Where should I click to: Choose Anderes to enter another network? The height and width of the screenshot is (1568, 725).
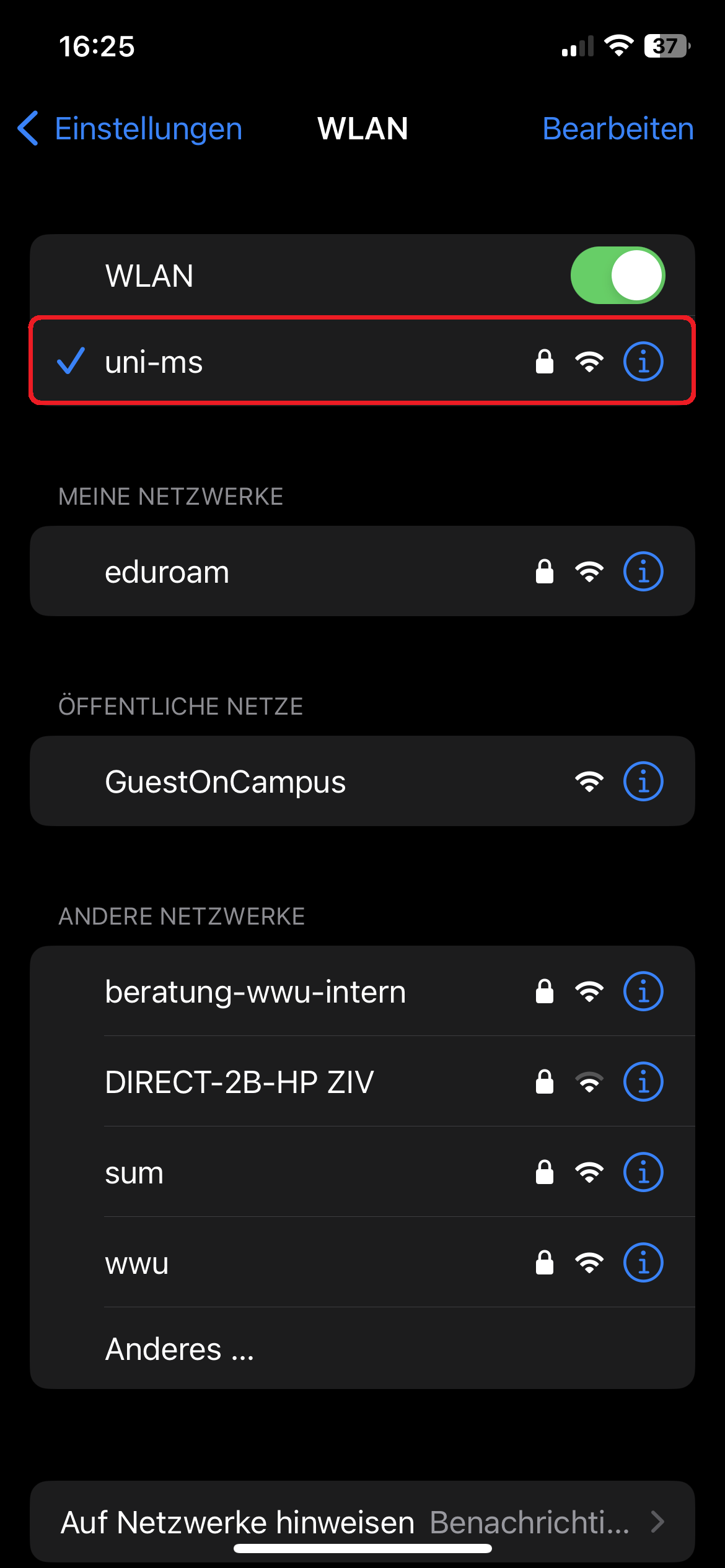[180, 1349]
